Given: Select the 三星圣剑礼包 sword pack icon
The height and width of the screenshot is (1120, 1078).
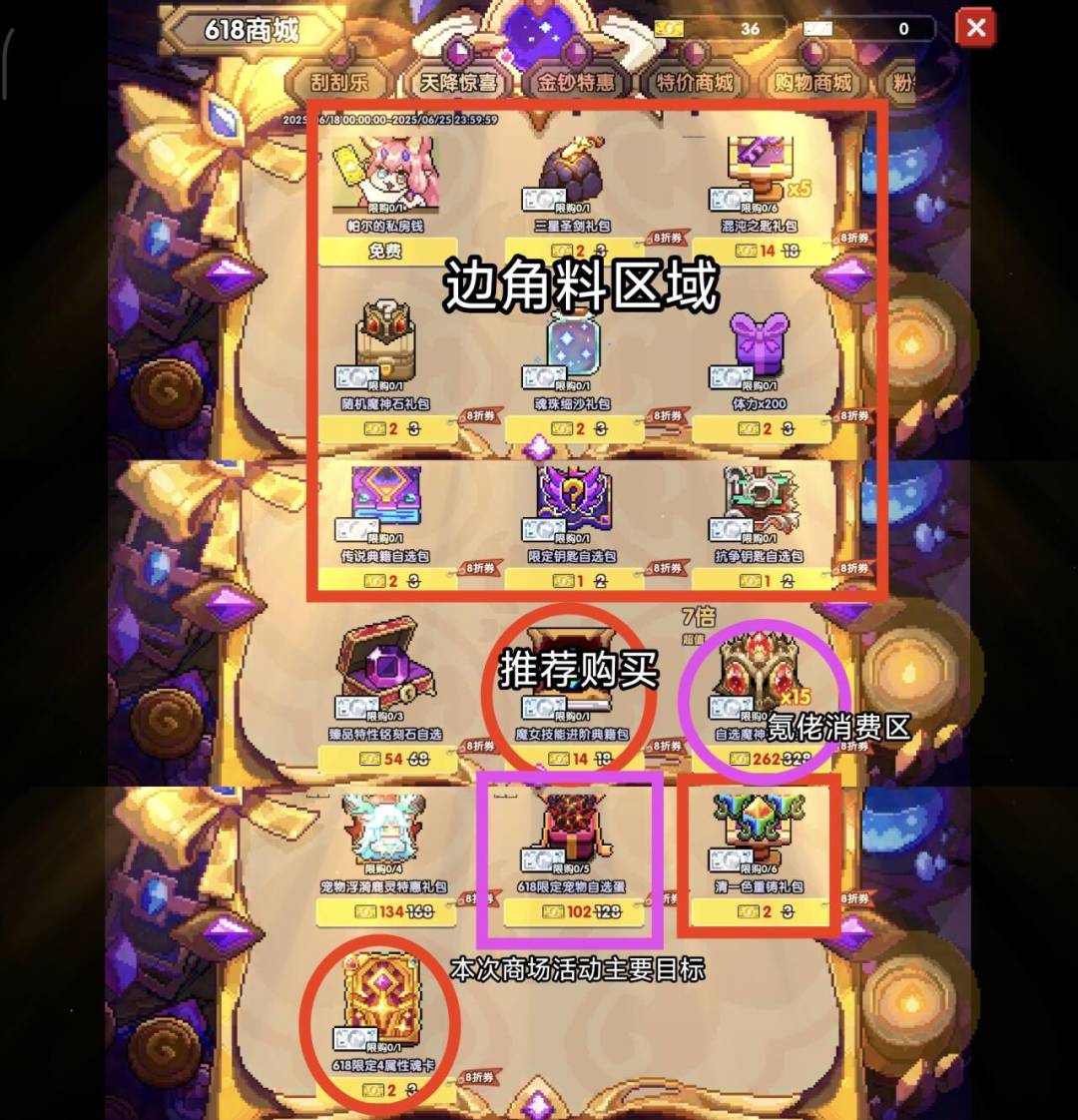Looking at the screenshot, I should click(570, 172).
